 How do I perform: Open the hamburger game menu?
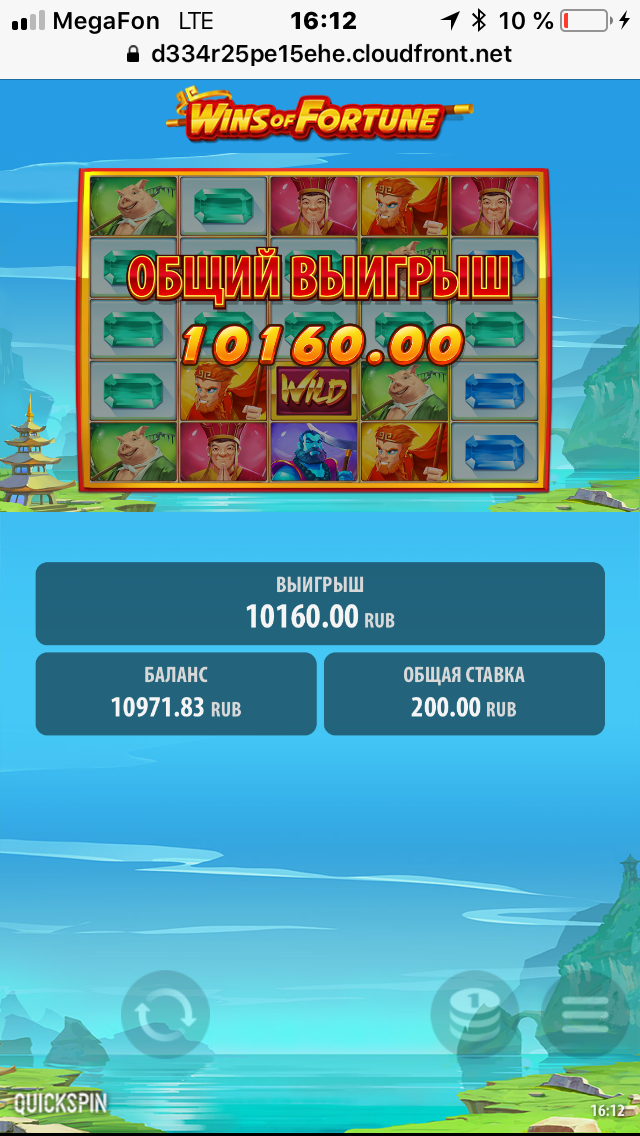coord(586,1014)
